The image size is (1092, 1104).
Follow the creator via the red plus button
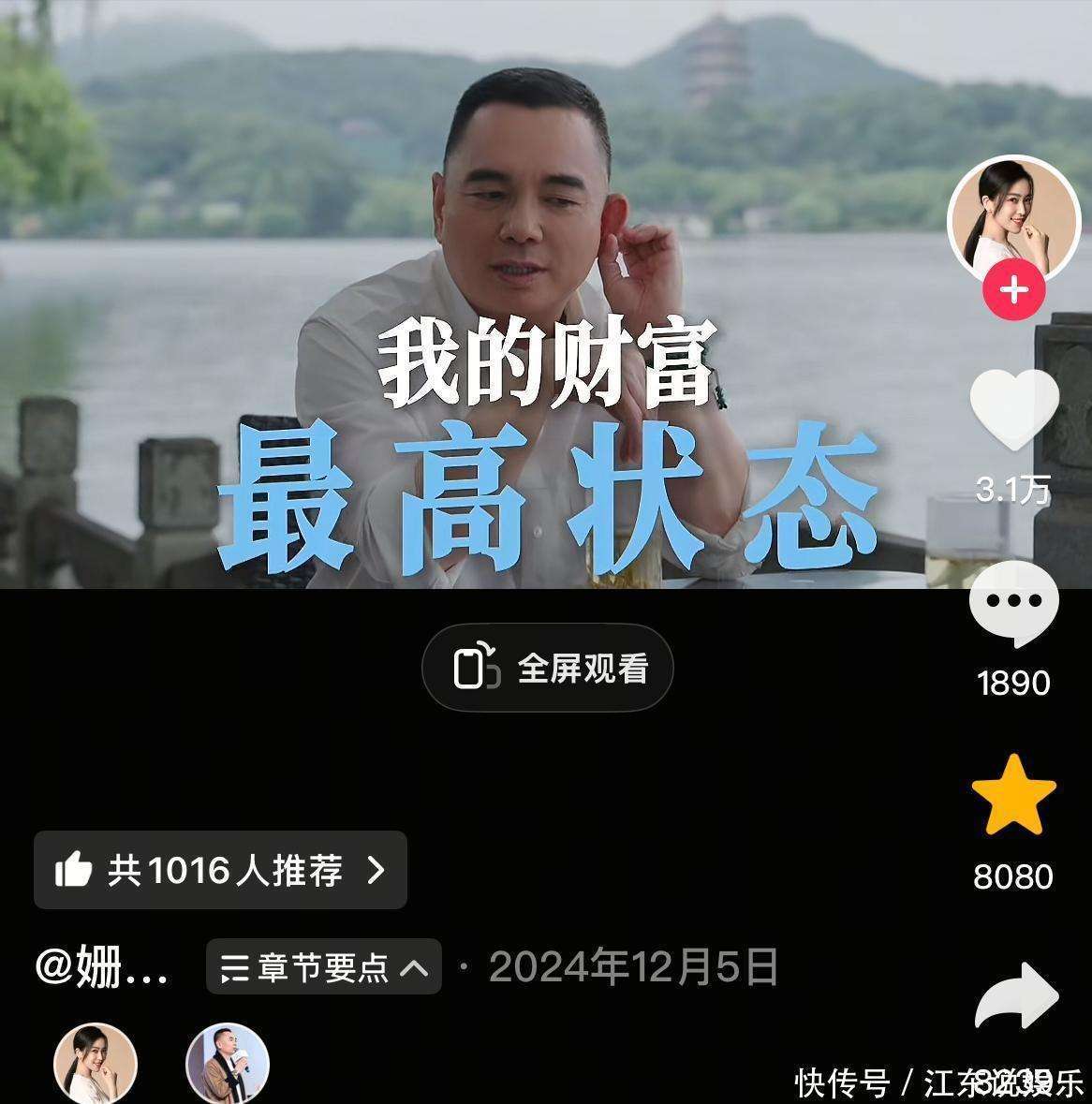tap(1013, 290)
